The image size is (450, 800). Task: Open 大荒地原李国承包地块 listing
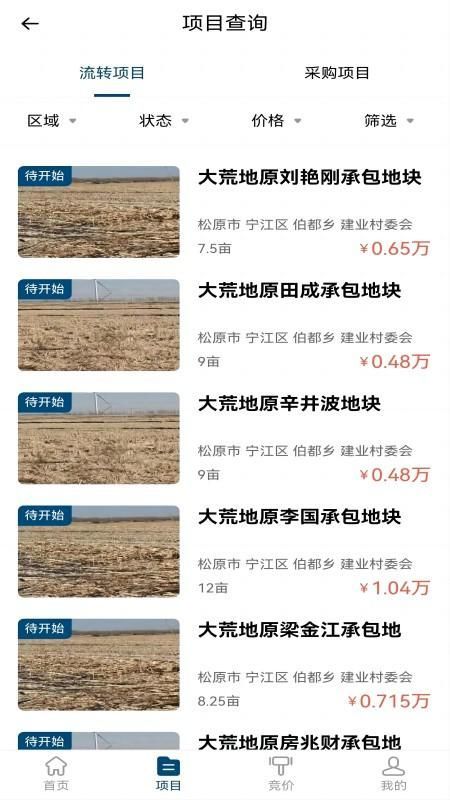coord(224,552)
